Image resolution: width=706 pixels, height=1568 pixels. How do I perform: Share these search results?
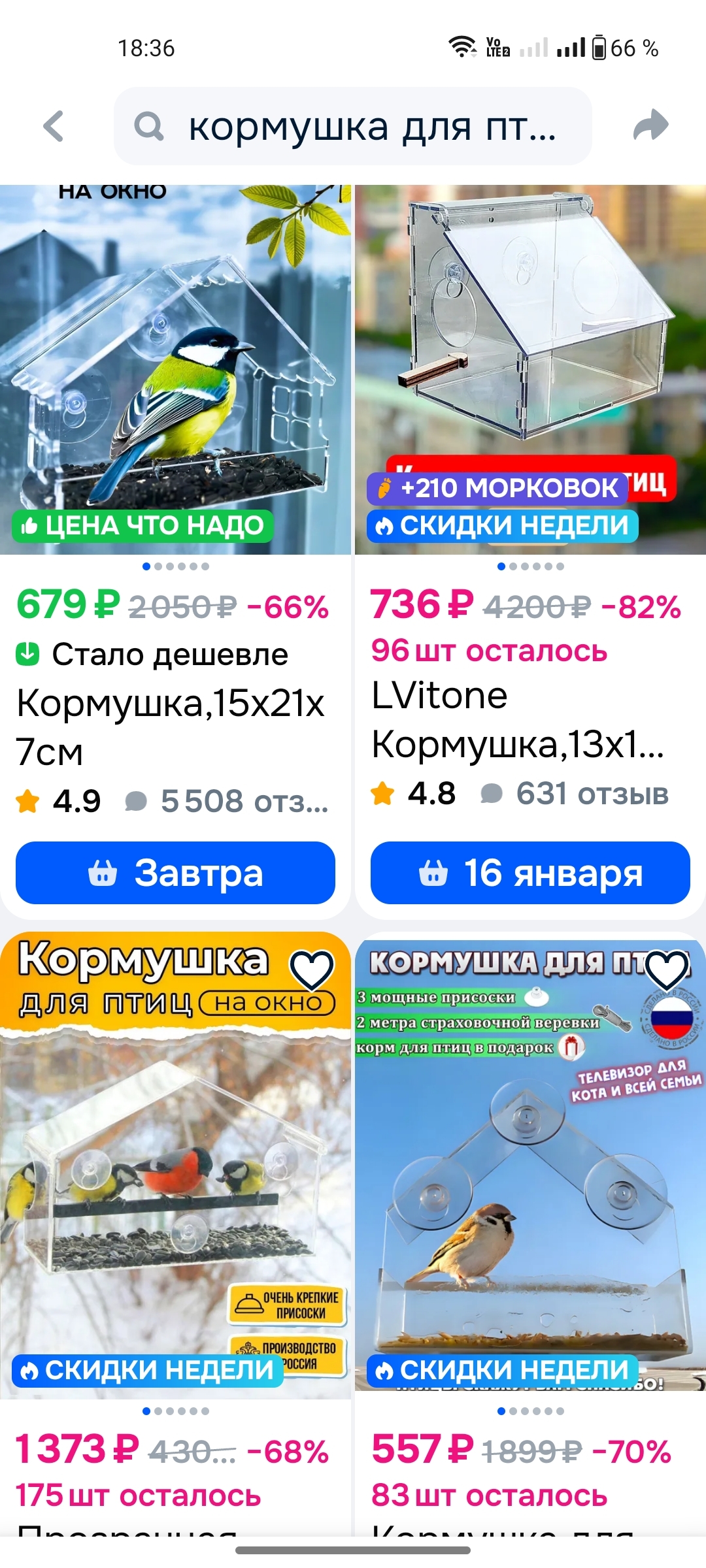point(650,126)
